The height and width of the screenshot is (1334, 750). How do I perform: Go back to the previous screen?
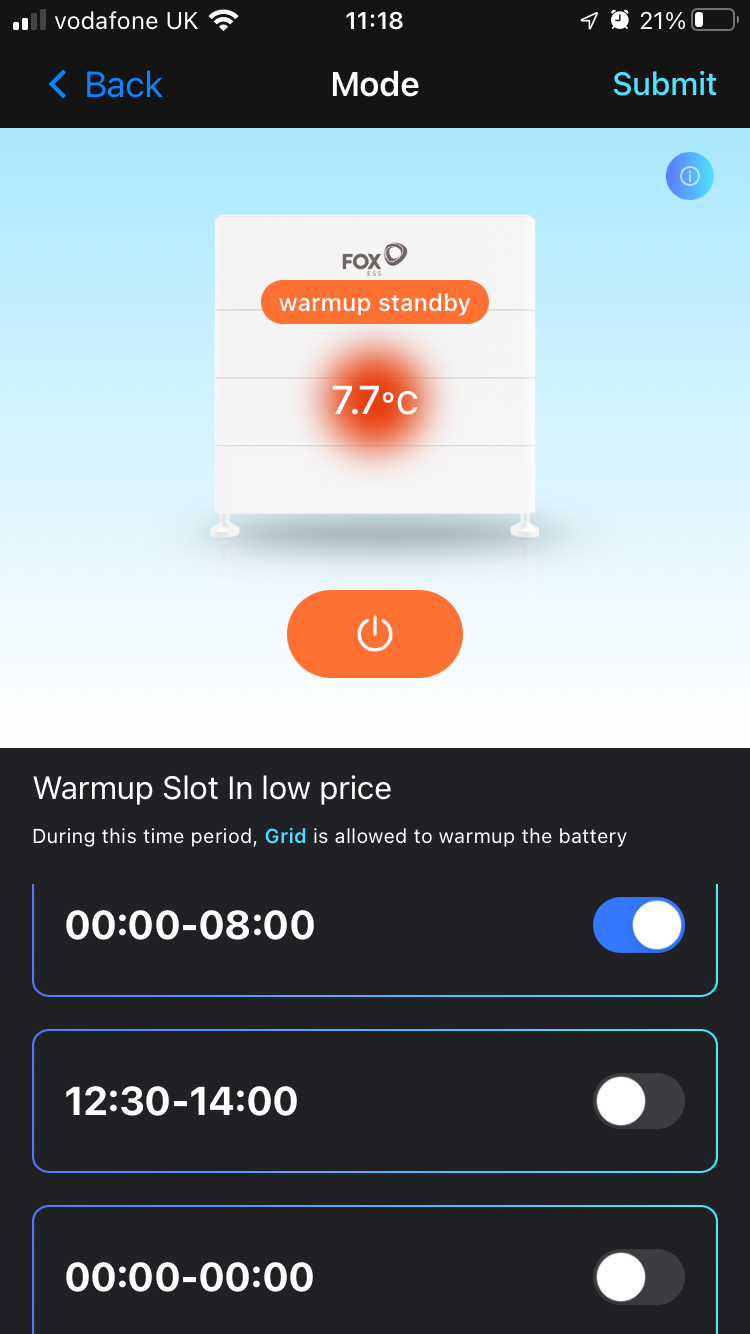pos(105,85)
